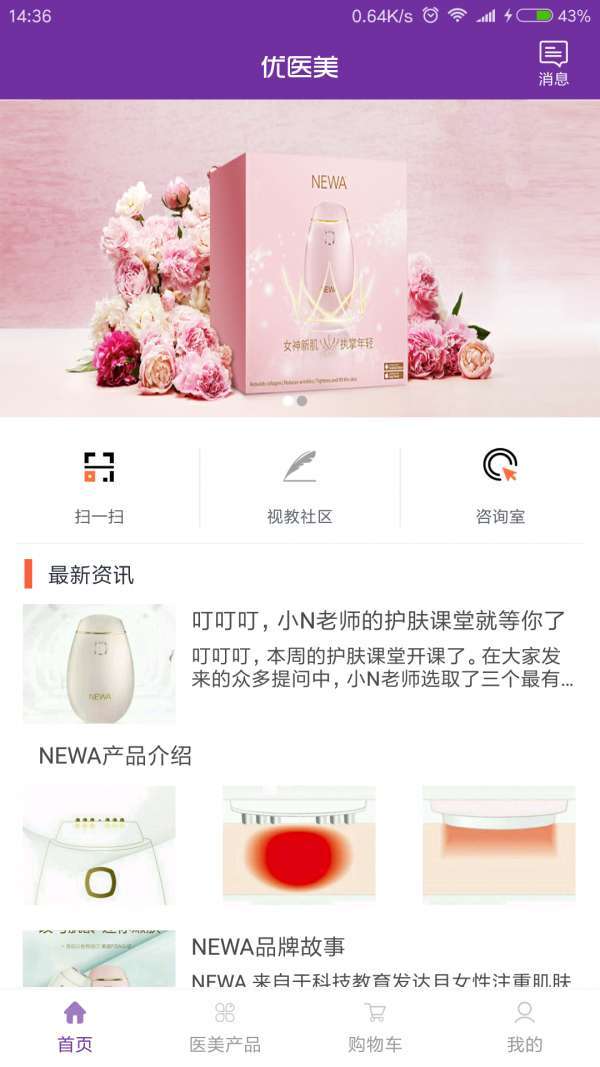The width and height of the screenshot is (600, 1067).
Task: Open the 我的 profile tab
Action: coord(524,1027)
